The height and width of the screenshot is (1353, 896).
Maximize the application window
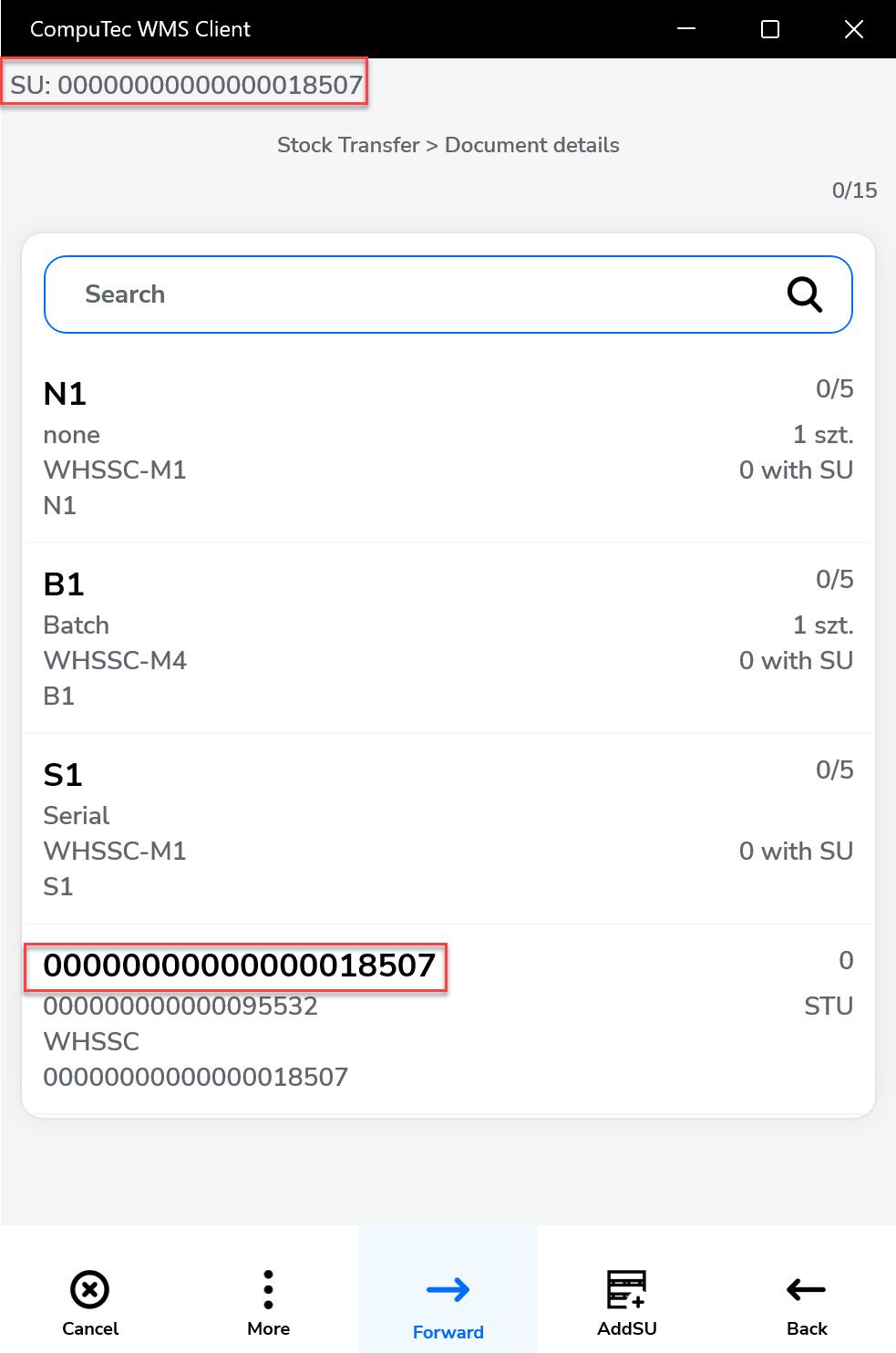[770, 29]
